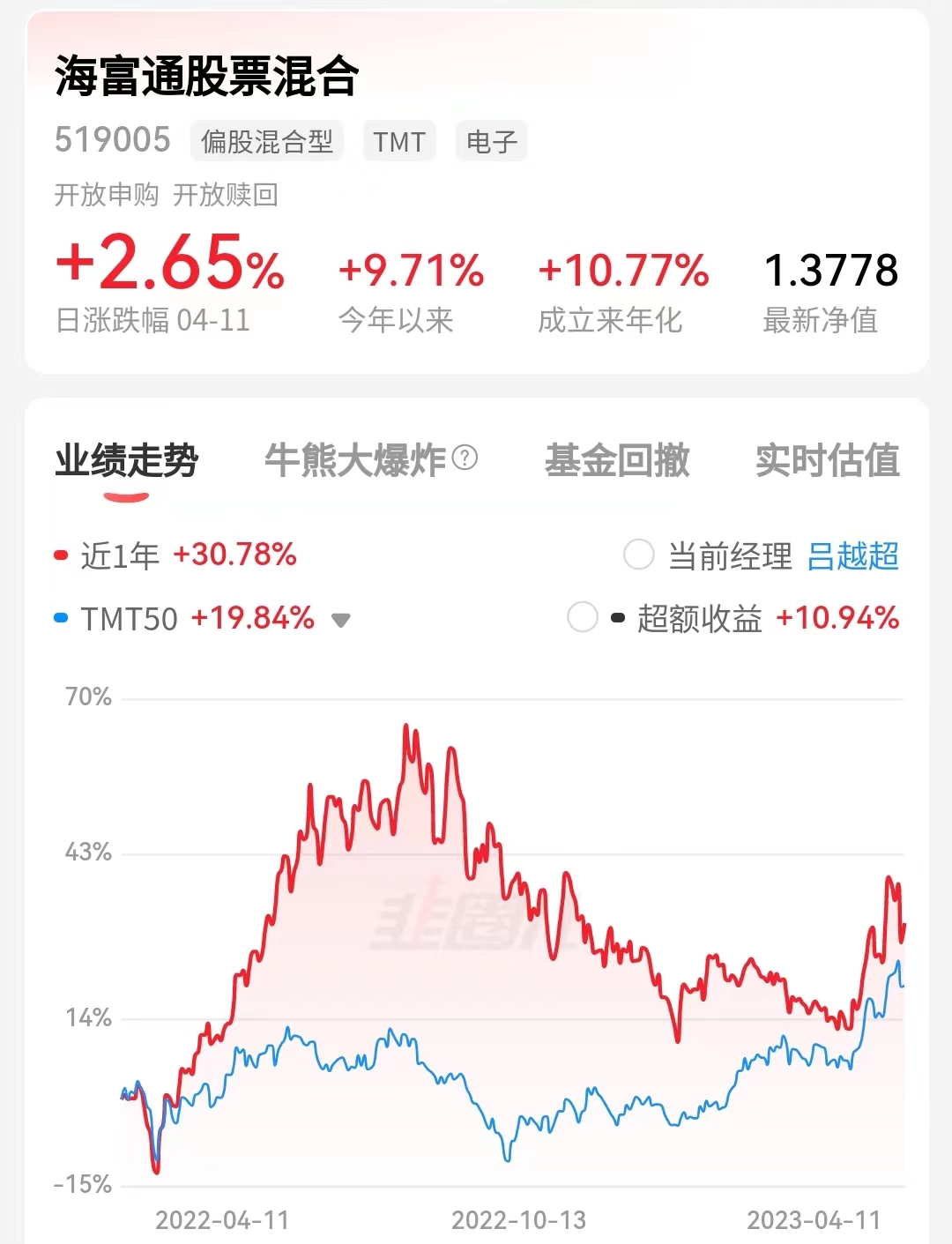Viewport: 952px width, 1244px height.
Task: Open the 牛熊大爆炸 view
Action: (356, 461)
